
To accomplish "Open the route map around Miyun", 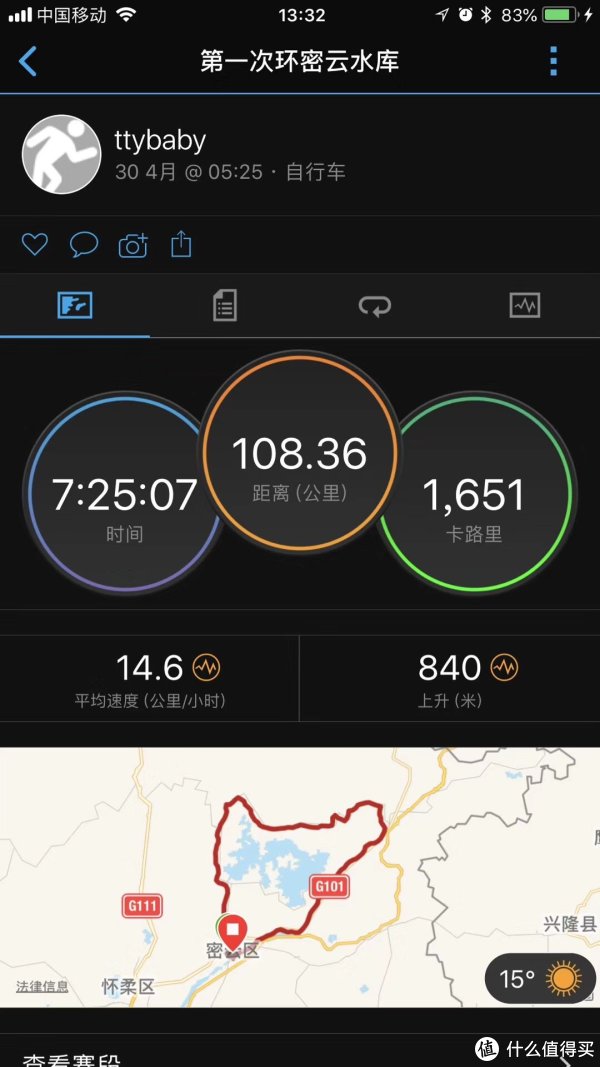I will (300, 877).
